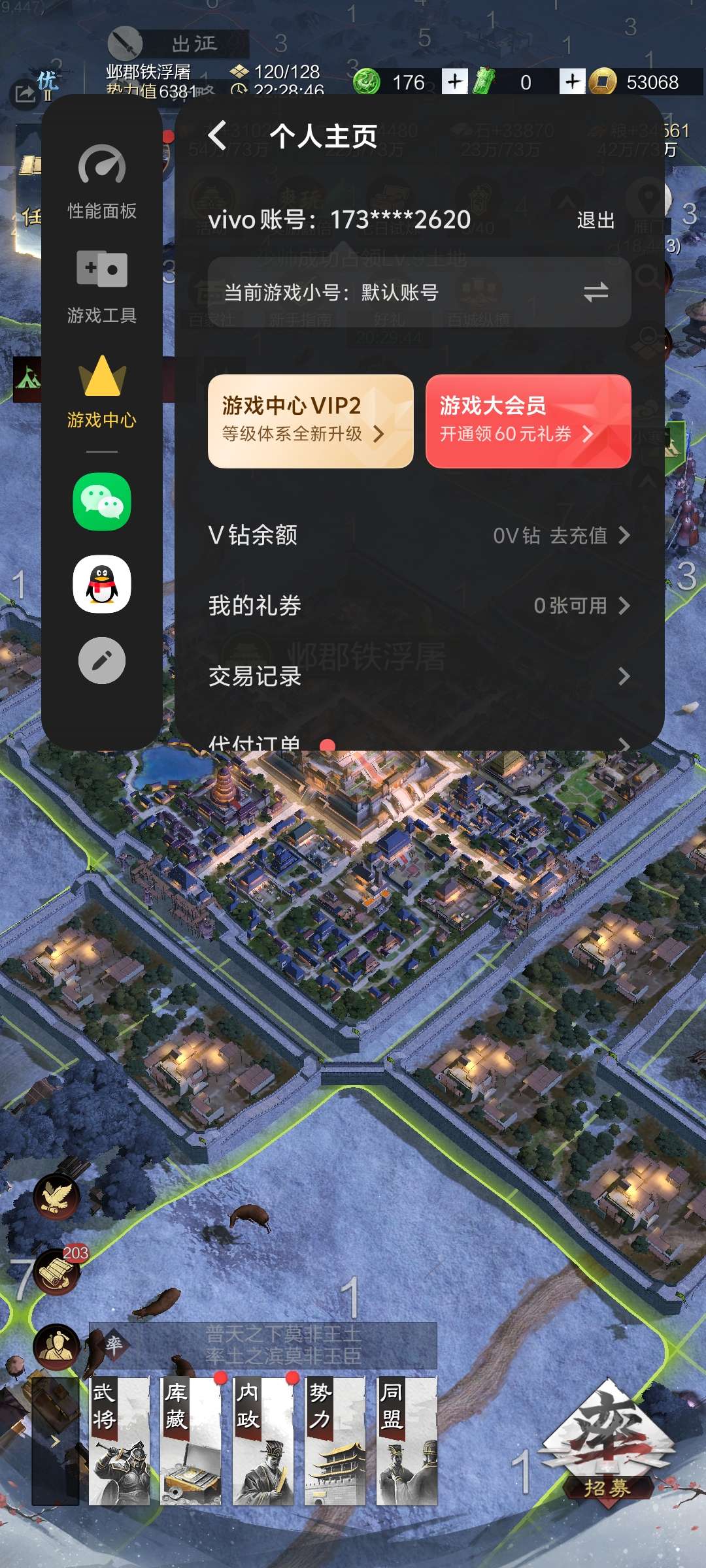
Task: Tap 退出 to log out of the vivo account
Action: click(595, 221)
